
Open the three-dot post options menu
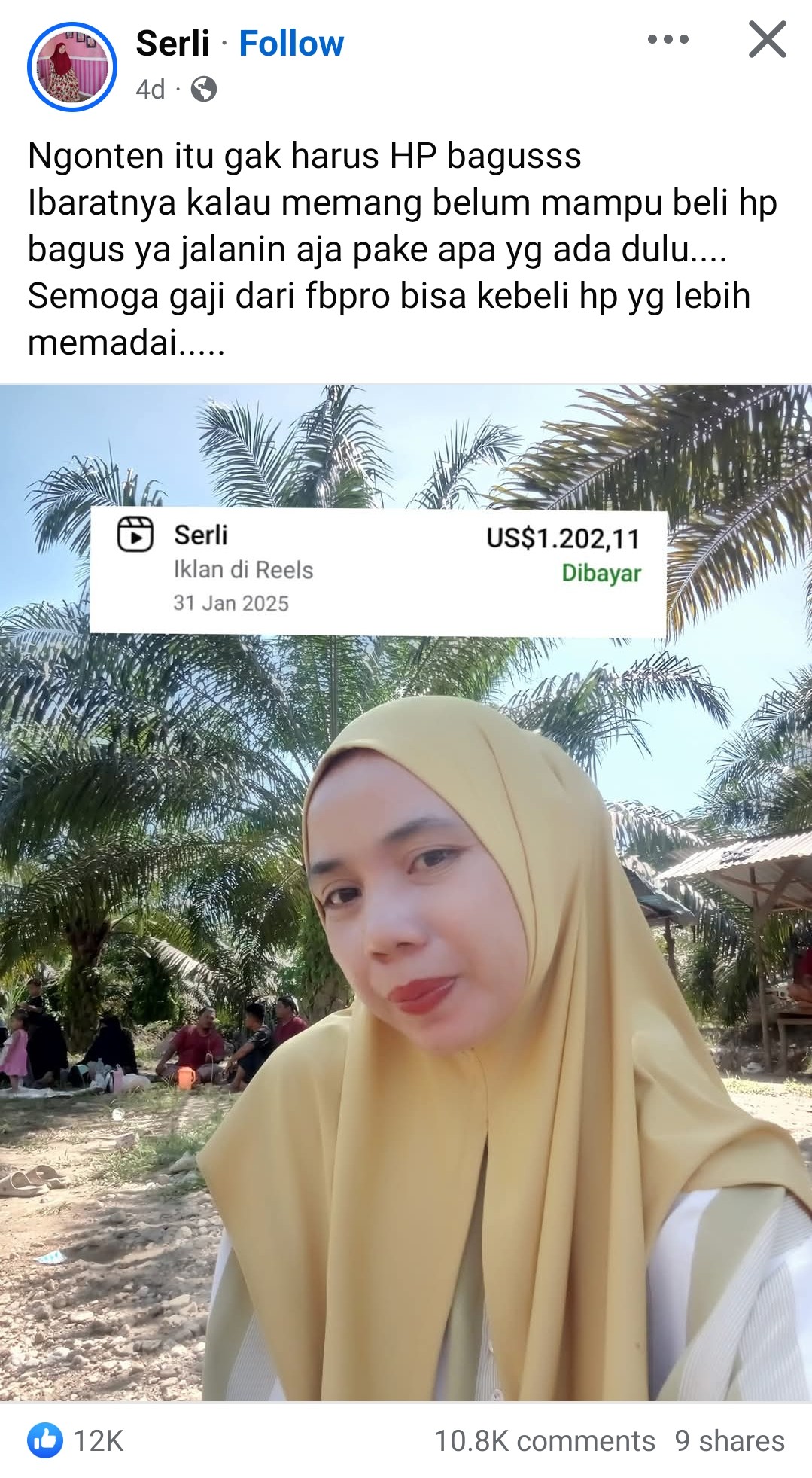pos(668,40)
